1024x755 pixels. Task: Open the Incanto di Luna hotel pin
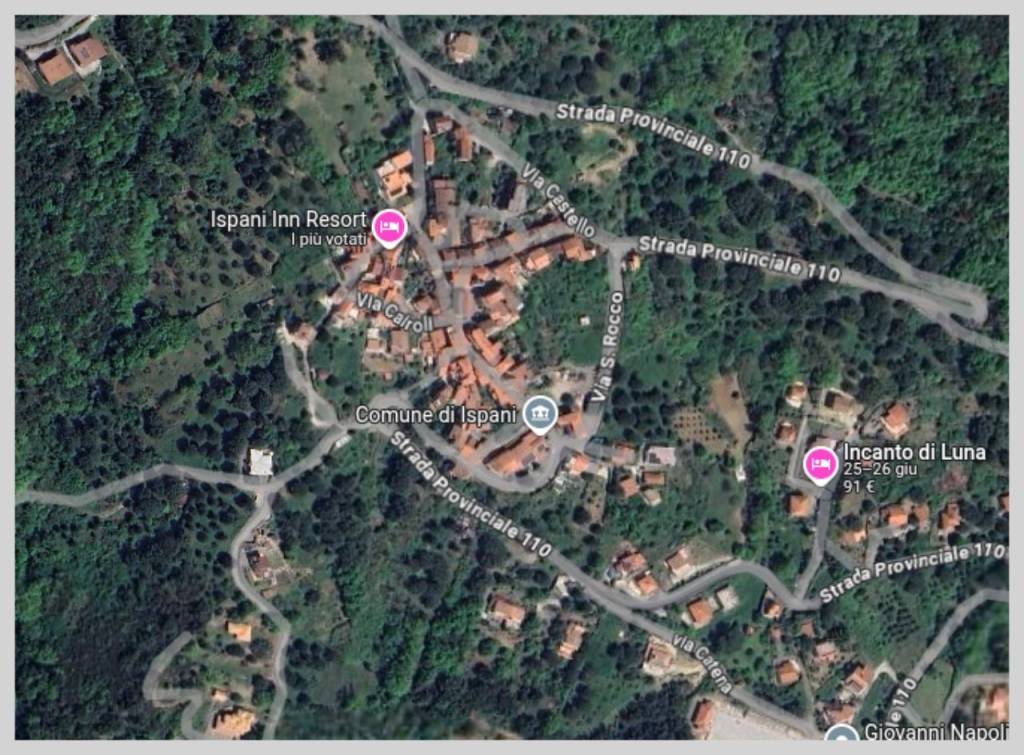821,463
